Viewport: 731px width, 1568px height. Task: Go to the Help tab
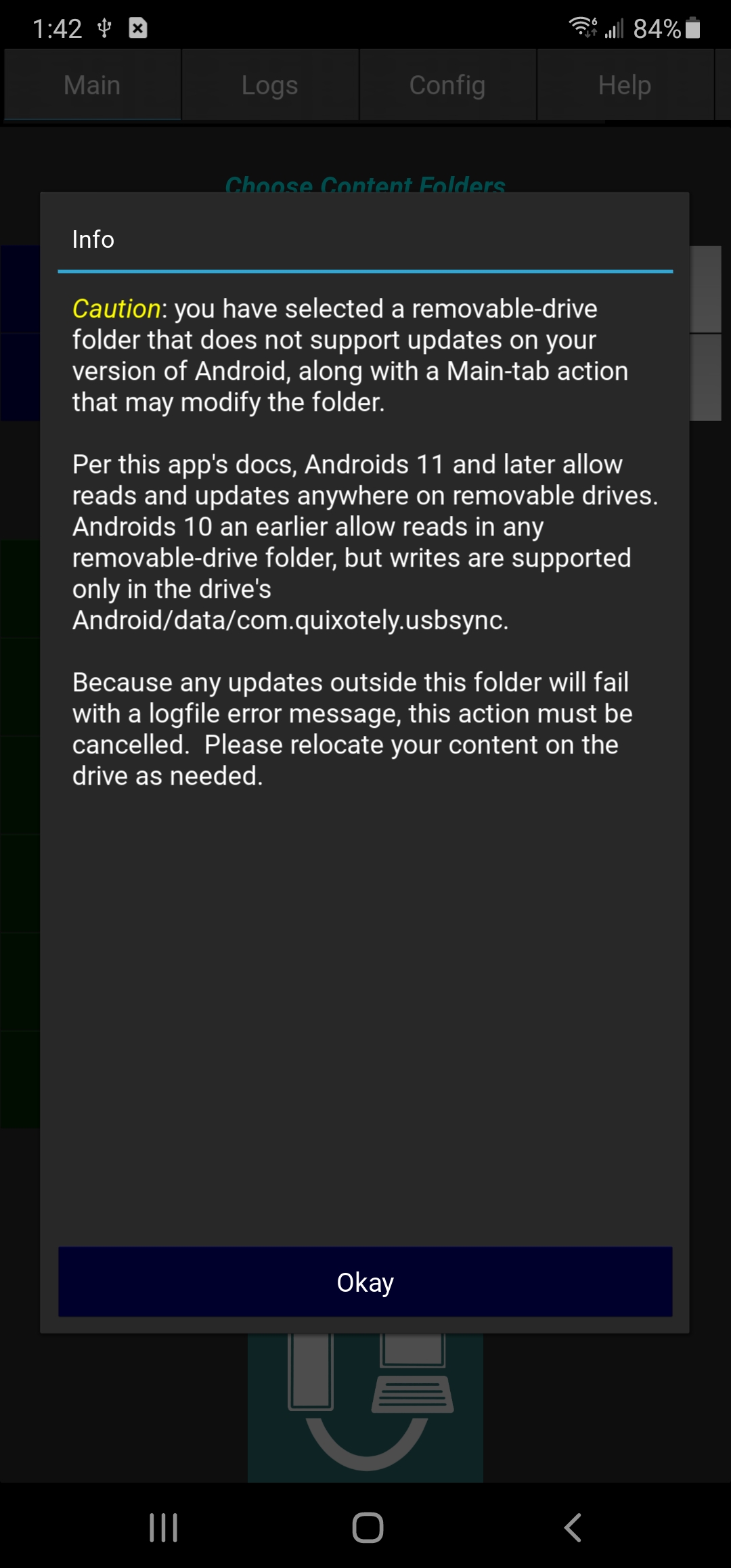pos(624,85)
